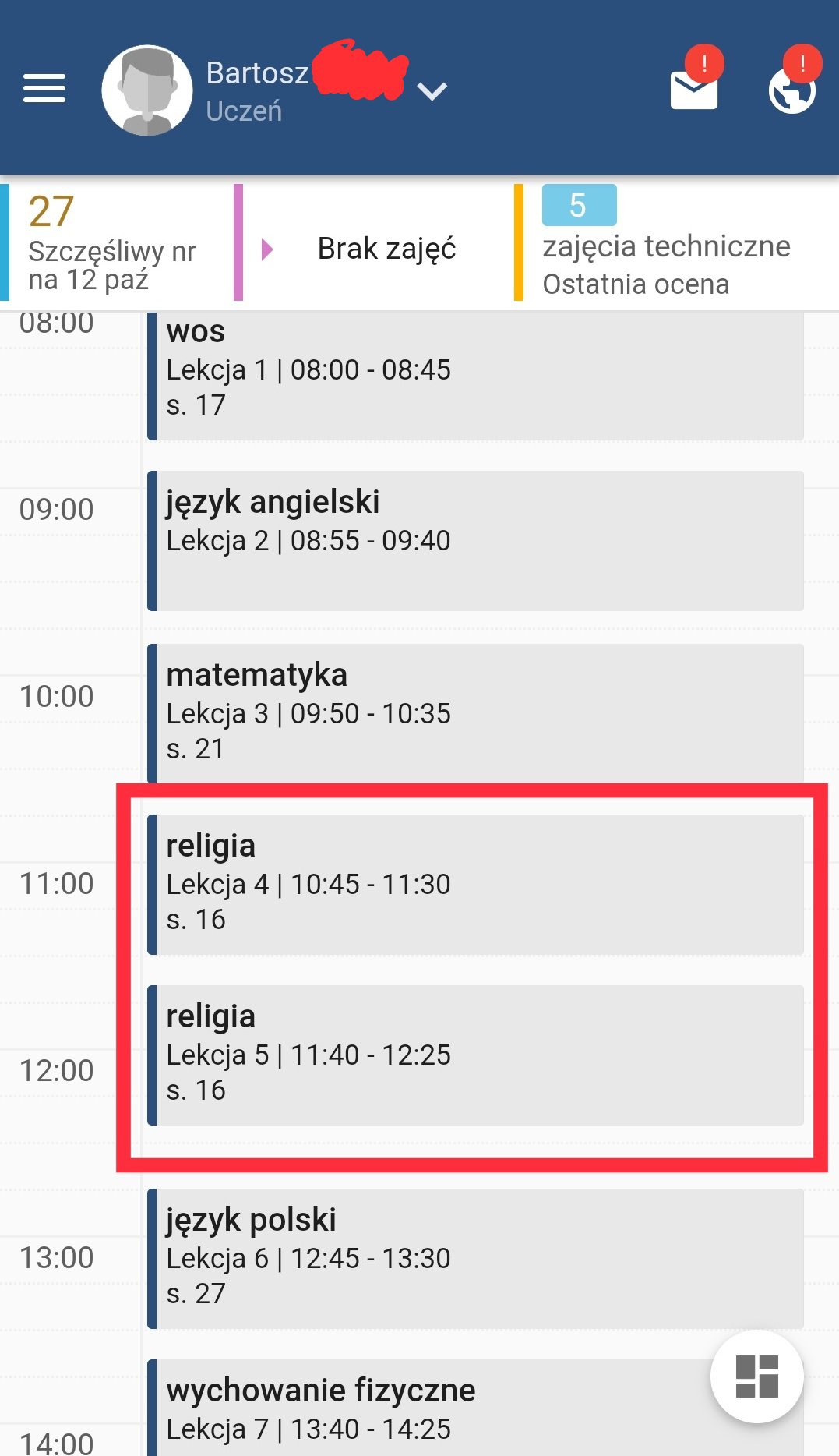Open the messages envelope icon
Viewport: 839px width, 1456px height.
(694, 89)
